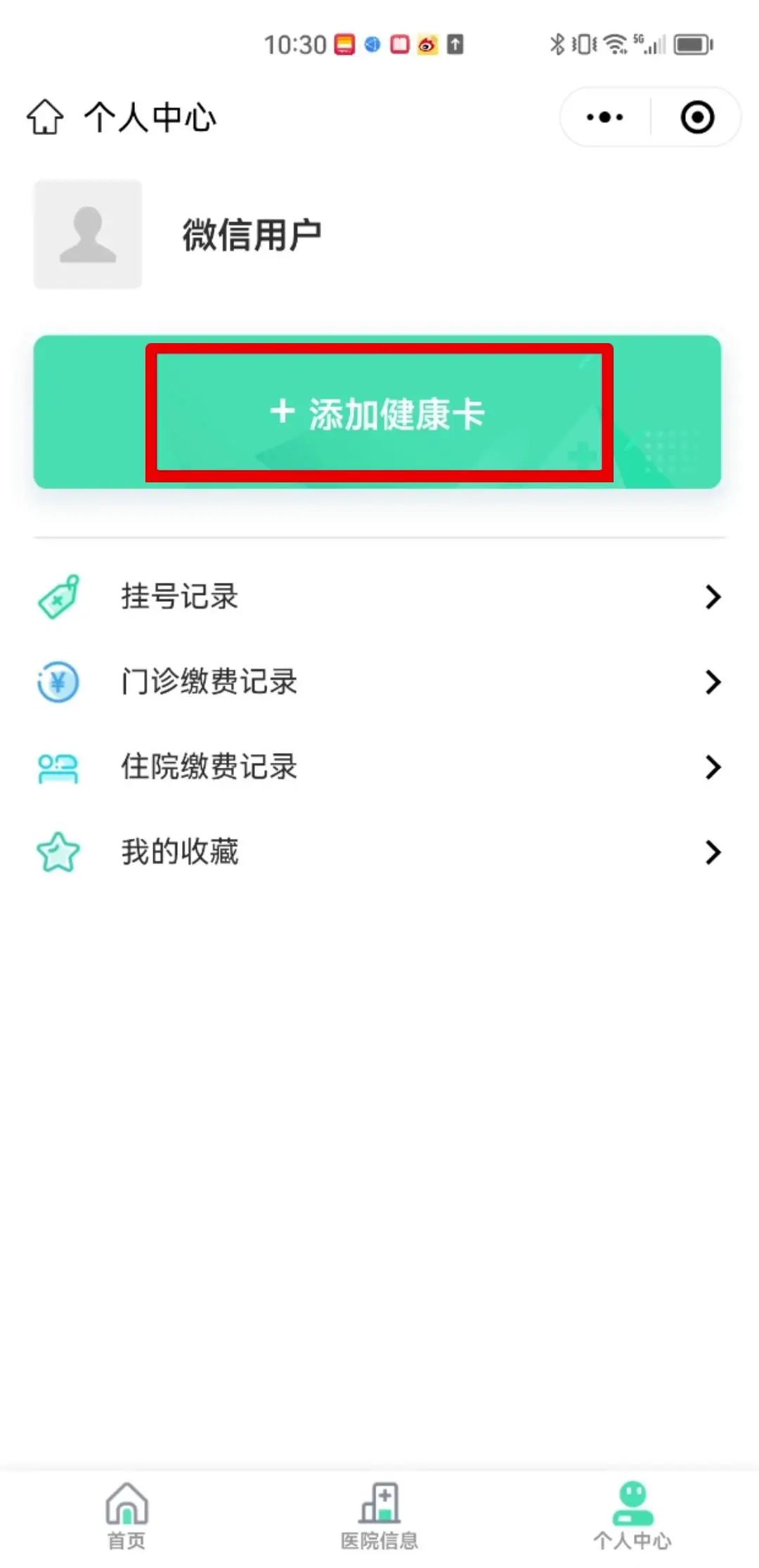Open the mini program more options menu
Image resolution: width=759 pixels, height=1568 pixels.
604,117
